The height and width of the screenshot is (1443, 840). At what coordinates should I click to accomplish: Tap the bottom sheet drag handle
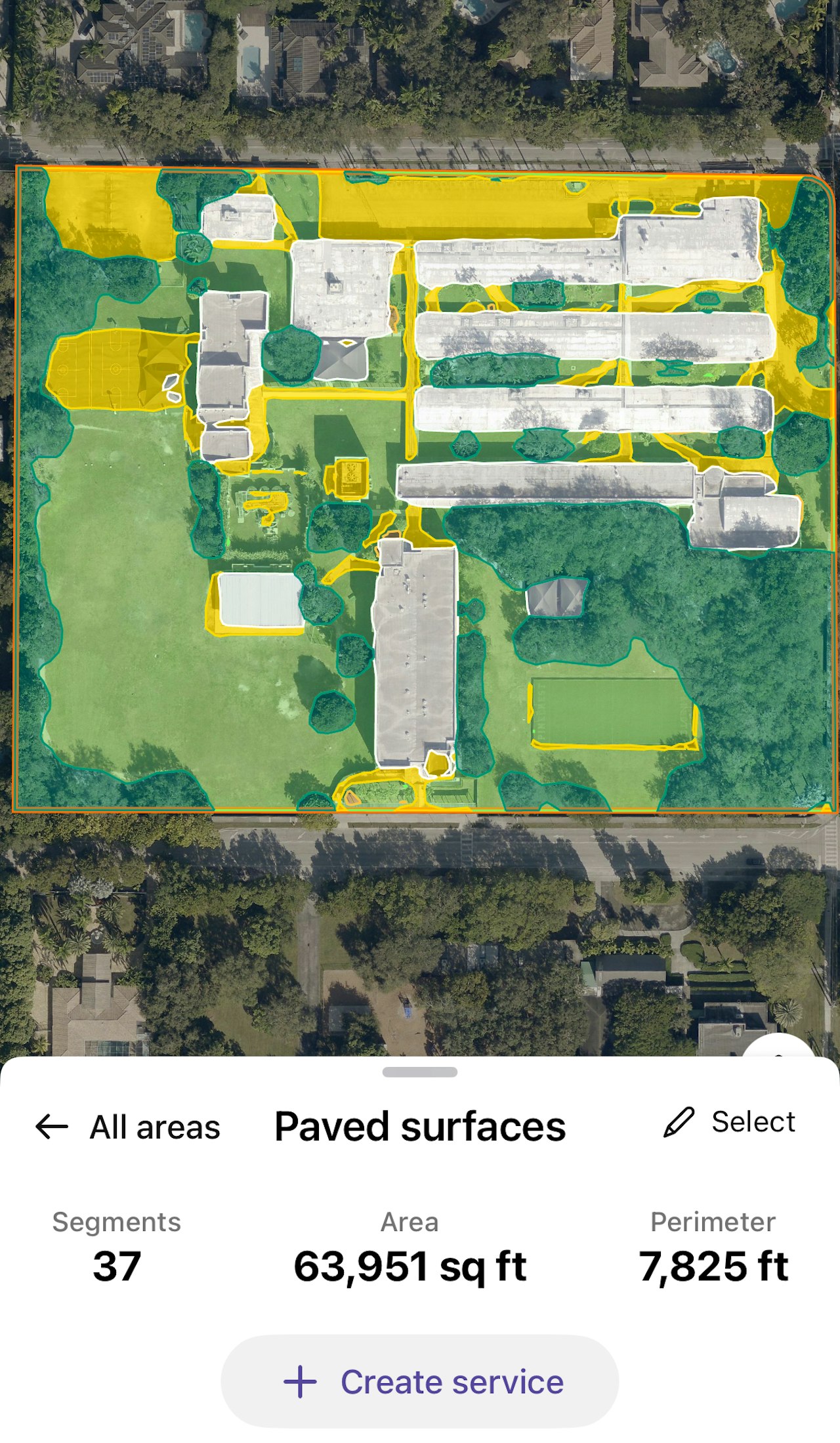point(420,1072)
